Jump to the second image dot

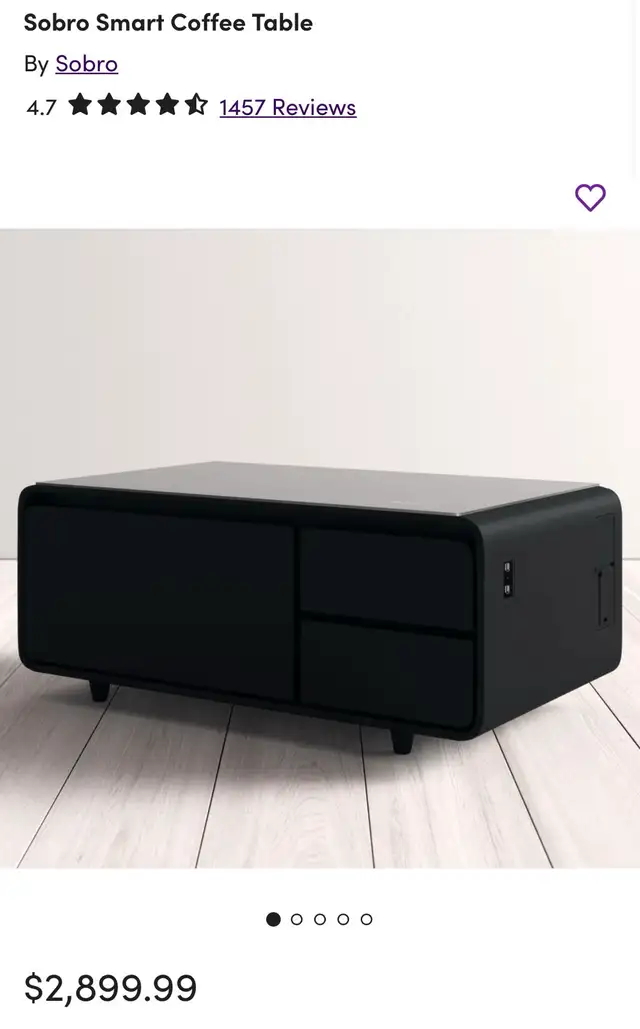tap(297, 919)
